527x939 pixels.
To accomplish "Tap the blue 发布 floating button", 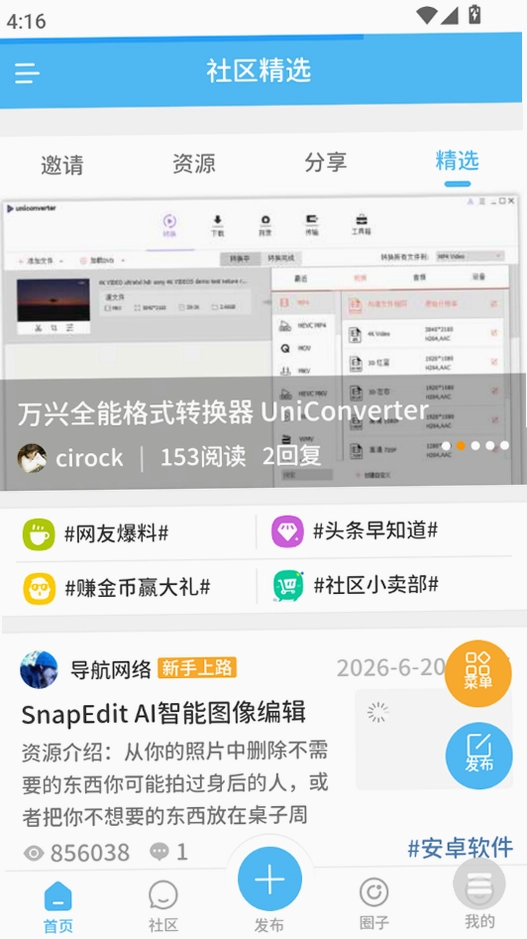I will 478,755.
